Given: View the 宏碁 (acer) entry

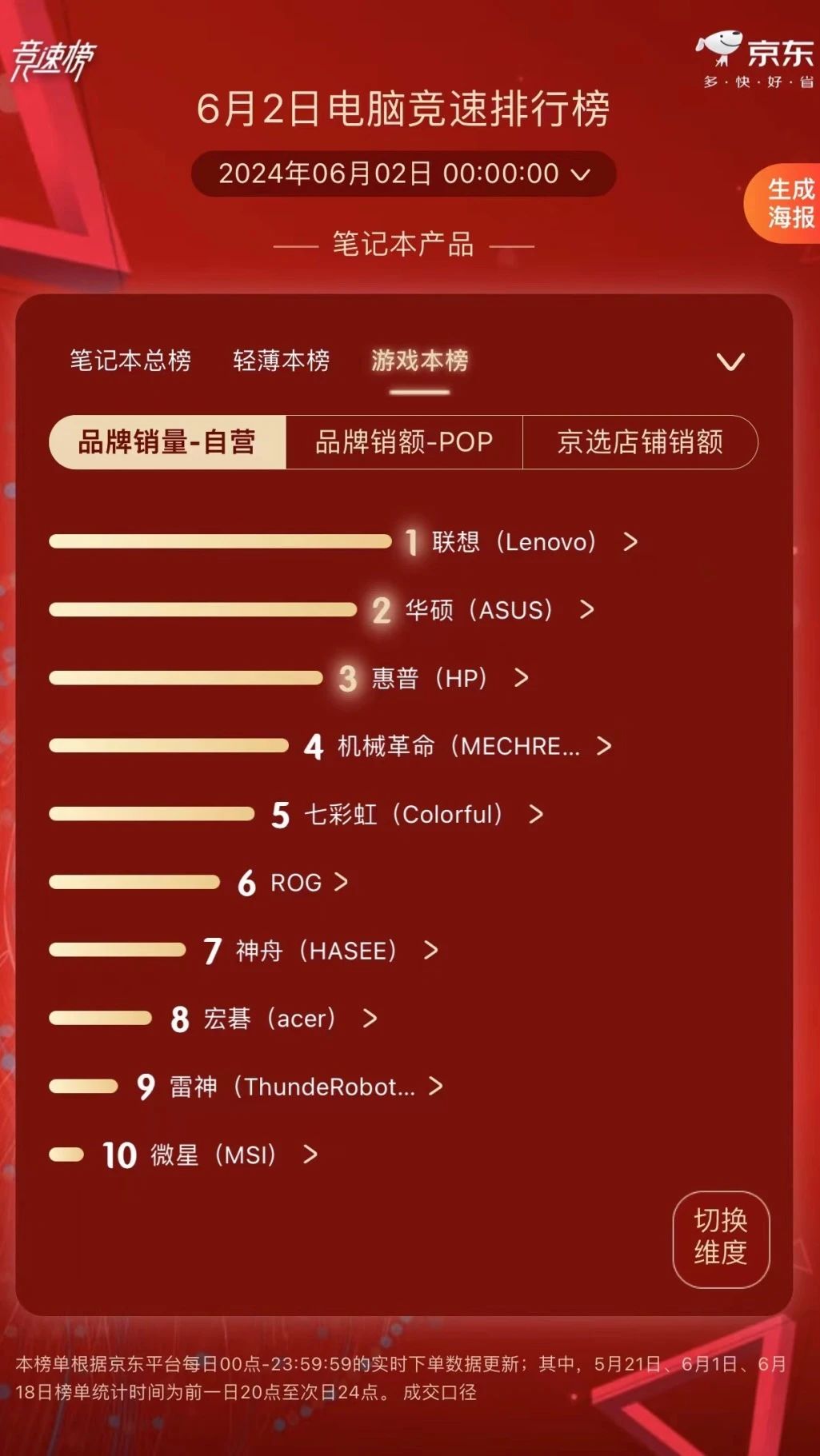Looking at the screenshot, I should [x=270, y=1019].
